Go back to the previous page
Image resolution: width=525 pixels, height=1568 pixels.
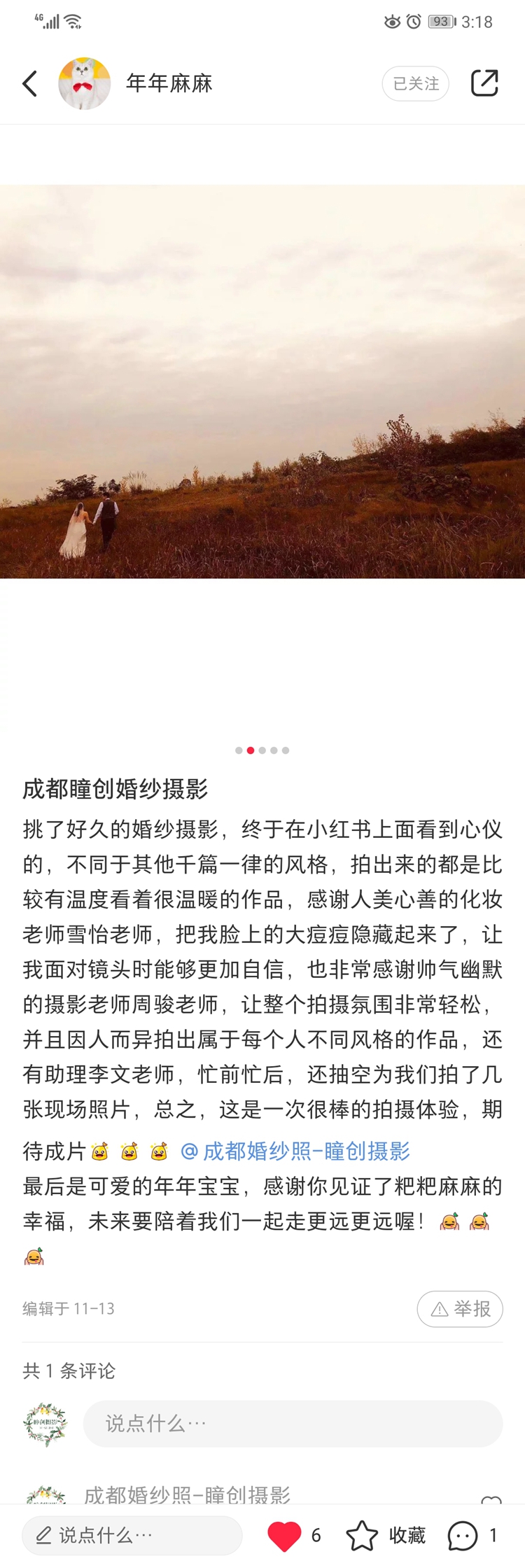pos(29,83)
